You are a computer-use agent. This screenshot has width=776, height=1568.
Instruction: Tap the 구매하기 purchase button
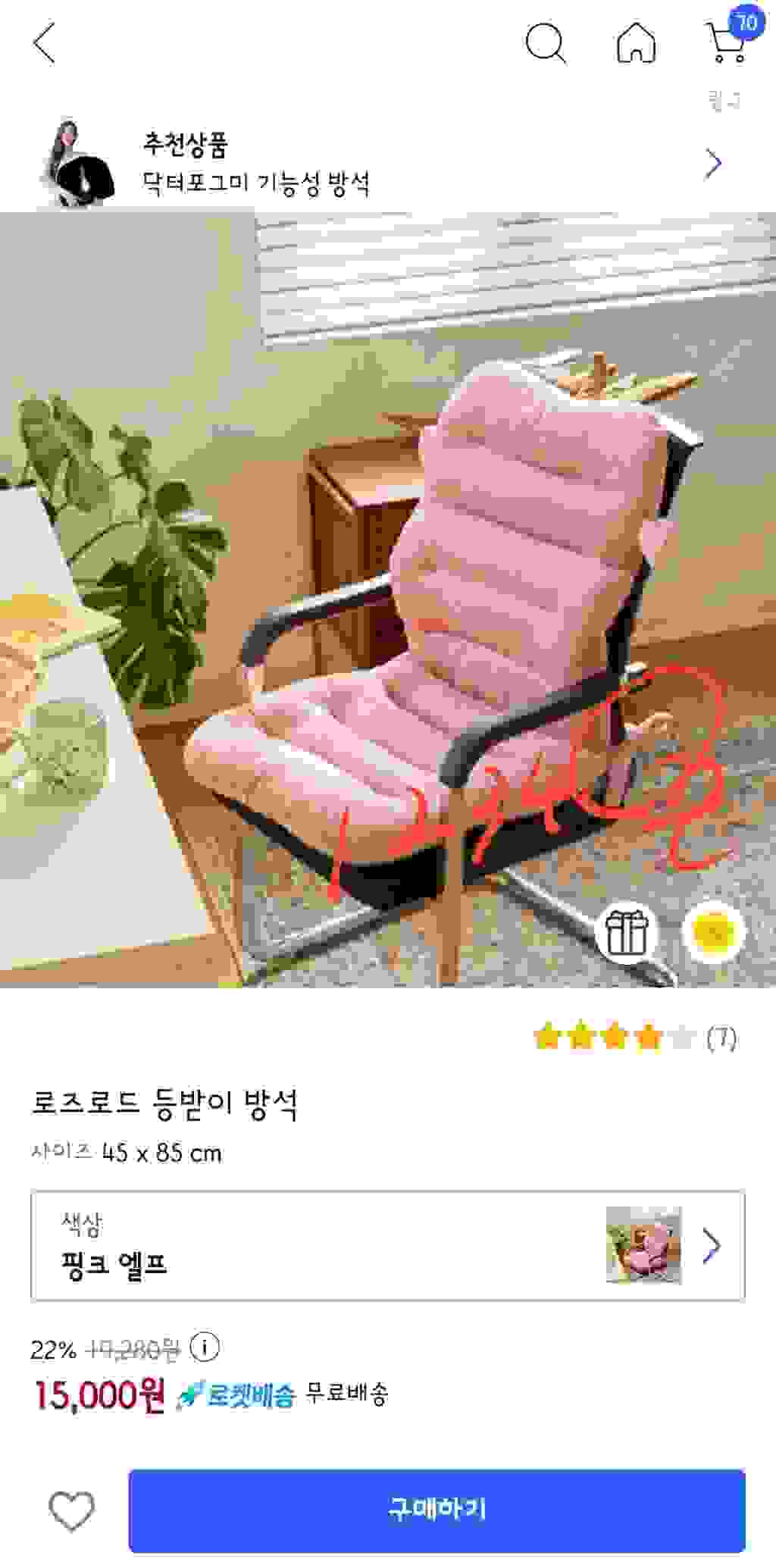[436, 1510]
